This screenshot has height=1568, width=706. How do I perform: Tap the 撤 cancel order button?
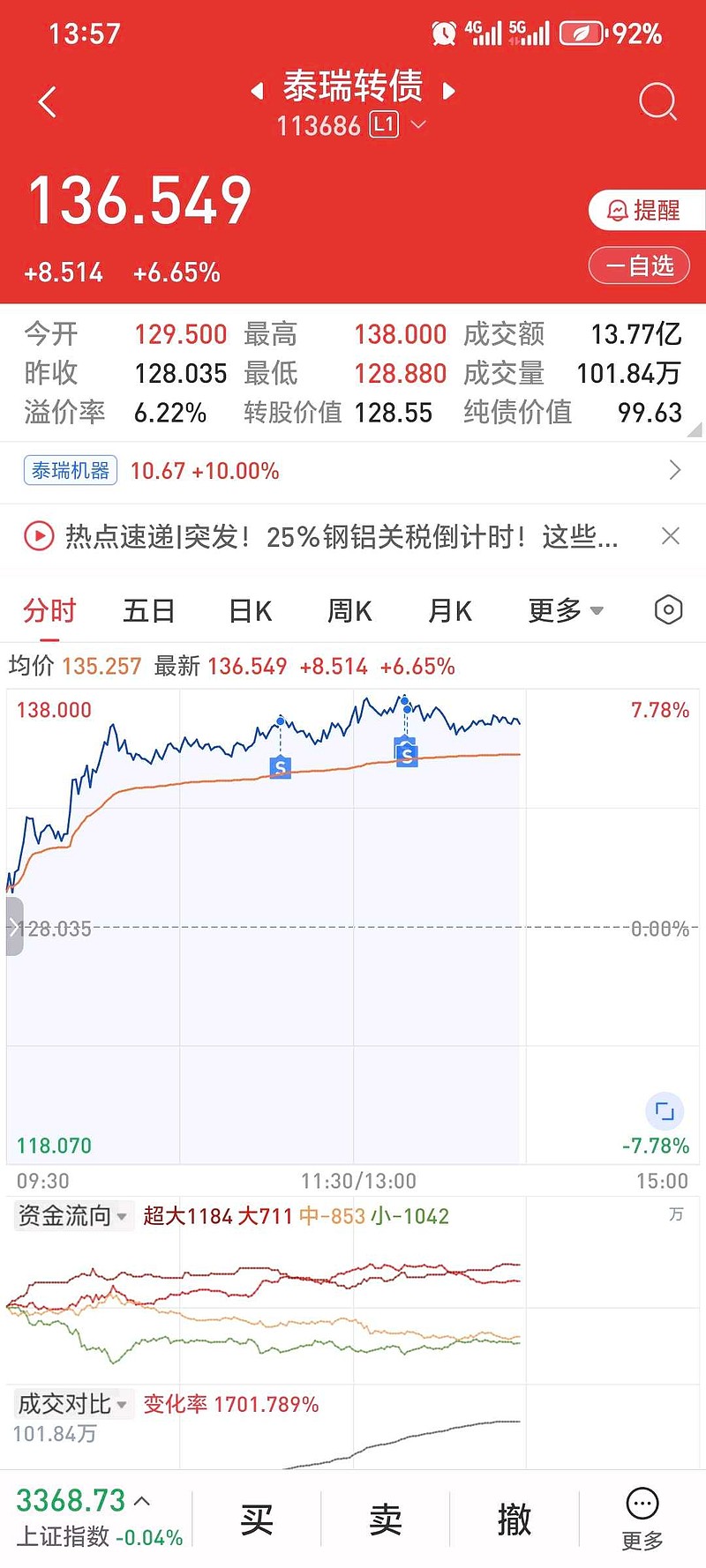coord(515,1517)
